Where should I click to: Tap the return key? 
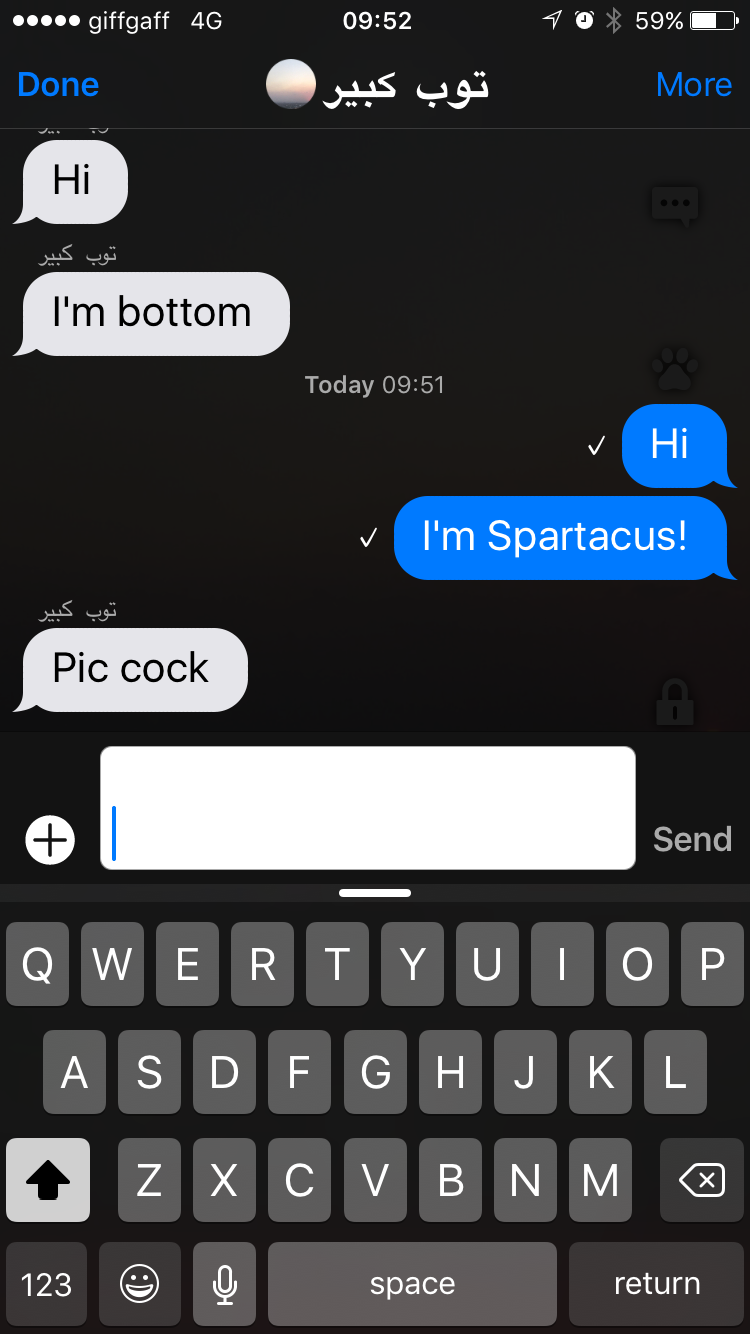tap(656, 1284)
